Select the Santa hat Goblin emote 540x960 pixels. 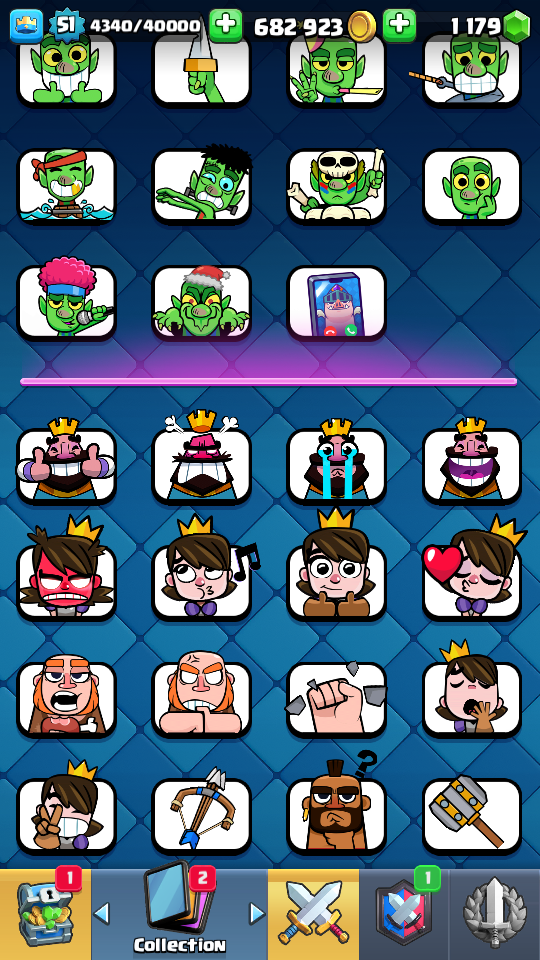pyautogui.click(x=201, y=303)
